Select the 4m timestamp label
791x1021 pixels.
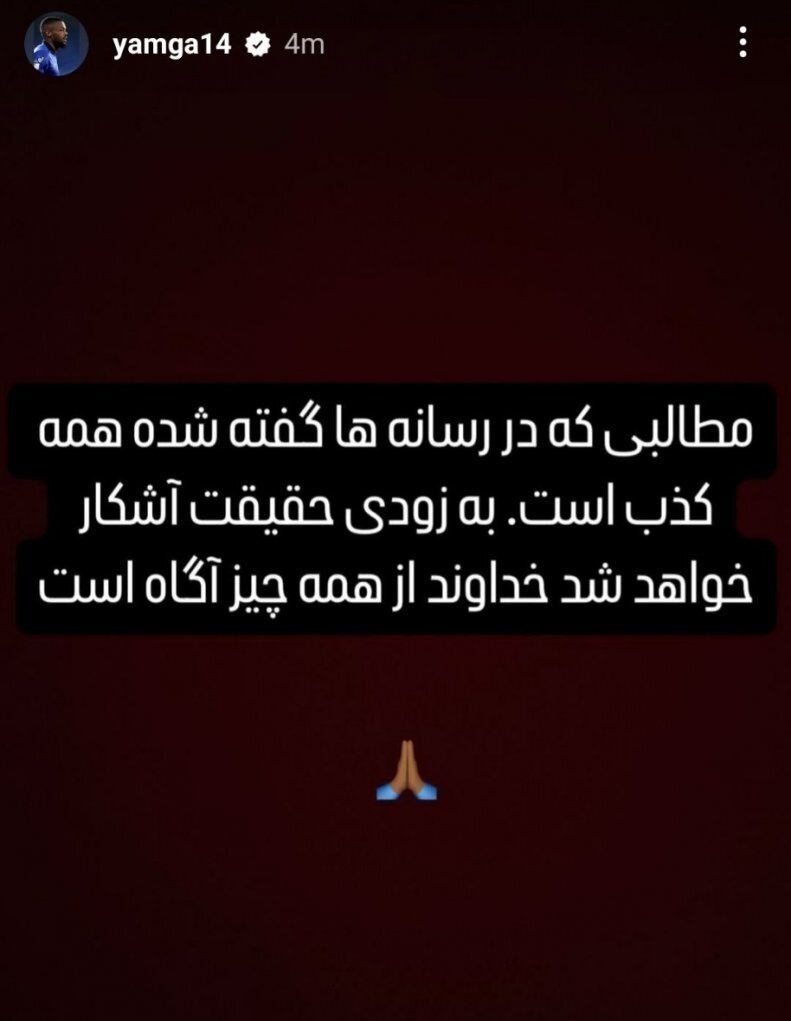[x=305, y=42]
